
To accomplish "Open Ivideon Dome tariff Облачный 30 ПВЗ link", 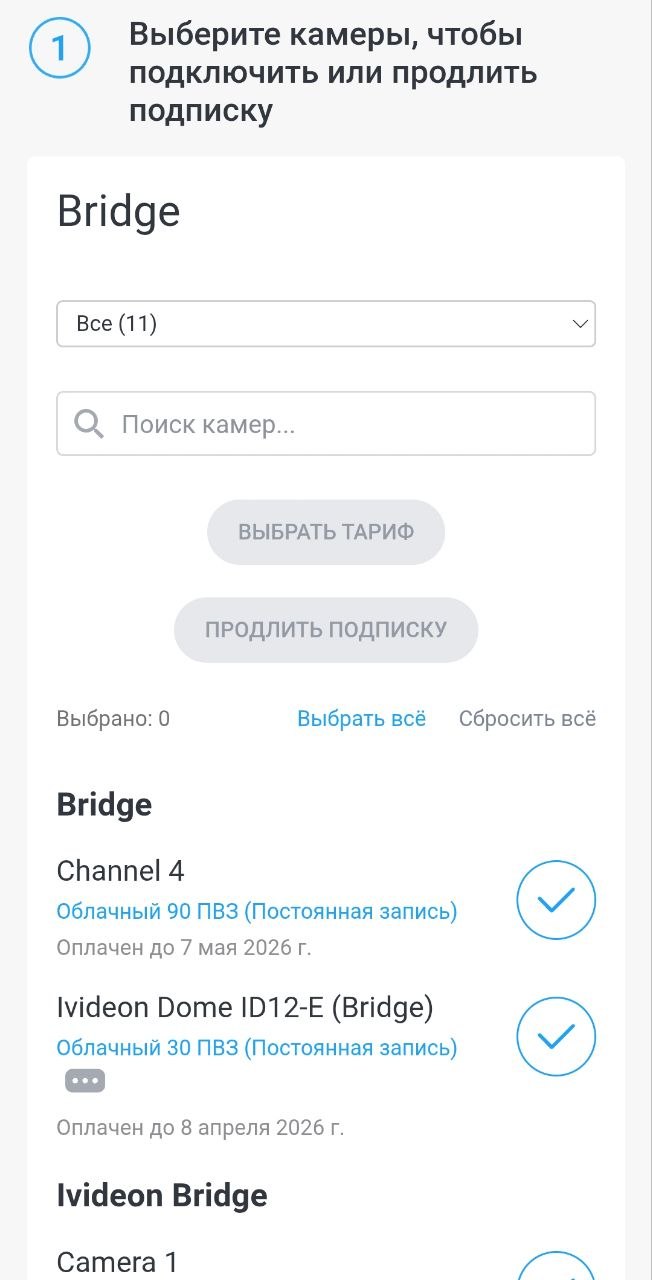I will click(256, 1048).
